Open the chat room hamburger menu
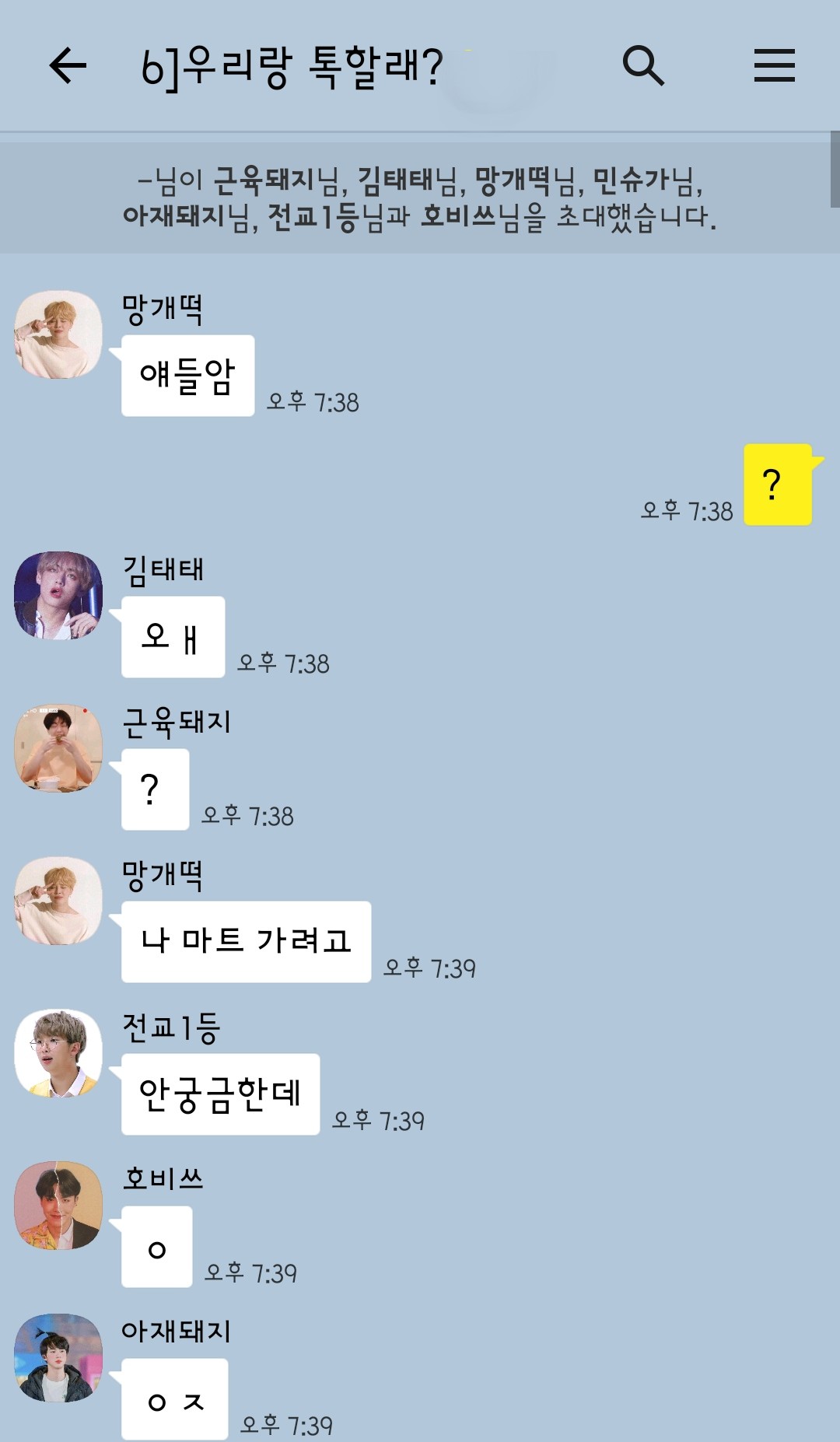The height and width of the screenshot is (1442, 840). coord(774,65)
